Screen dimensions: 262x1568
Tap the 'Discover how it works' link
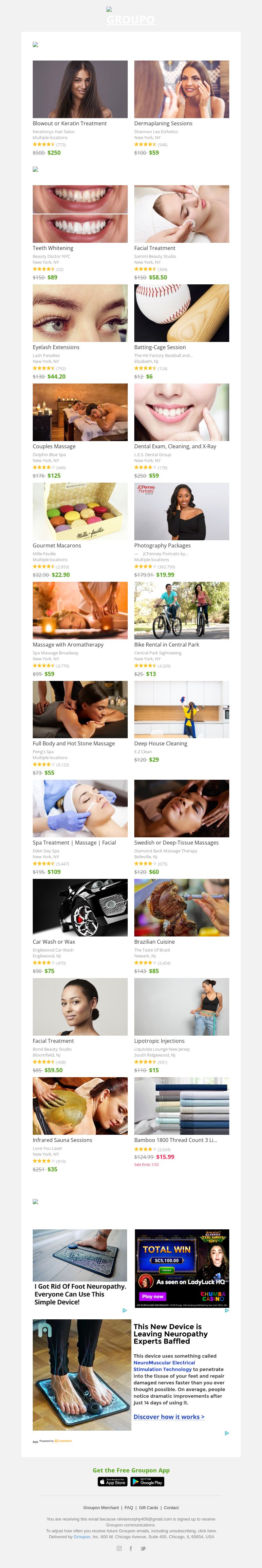[169, 1417]
